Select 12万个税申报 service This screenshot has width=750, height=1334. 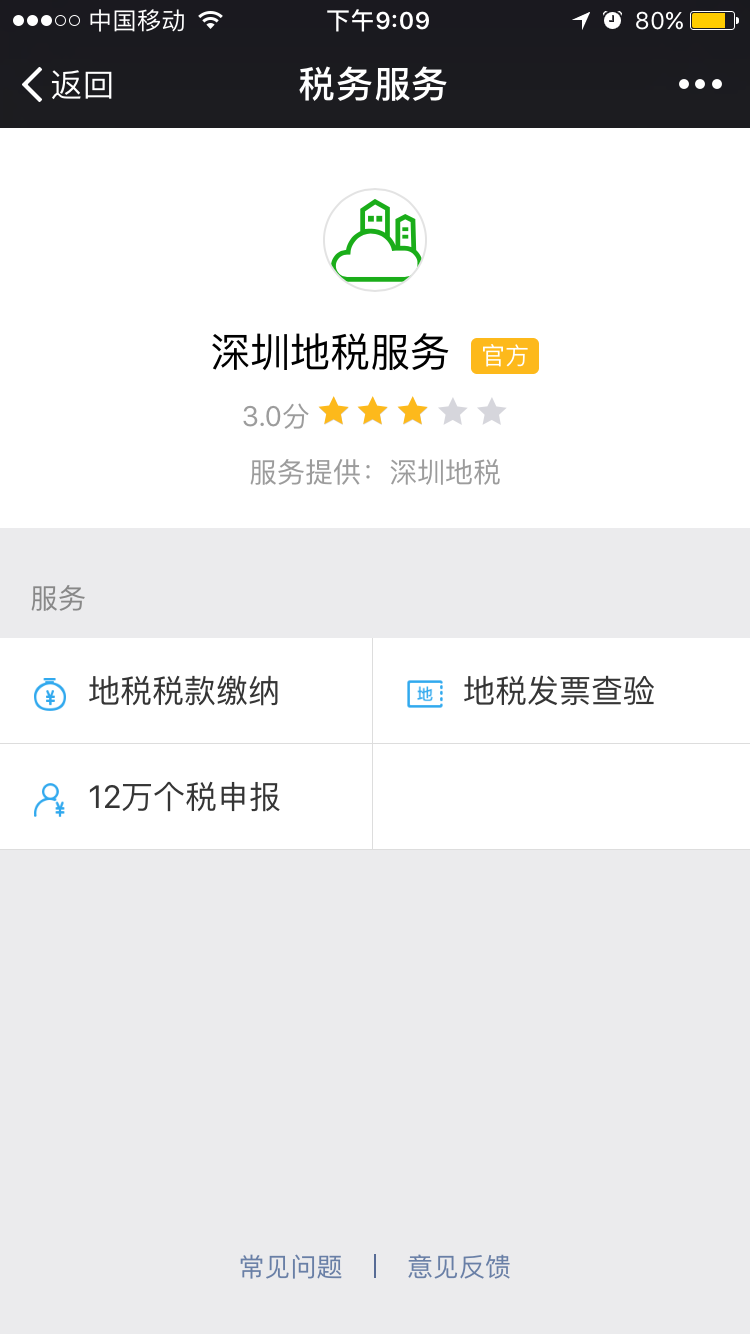[x=185, y=798]
